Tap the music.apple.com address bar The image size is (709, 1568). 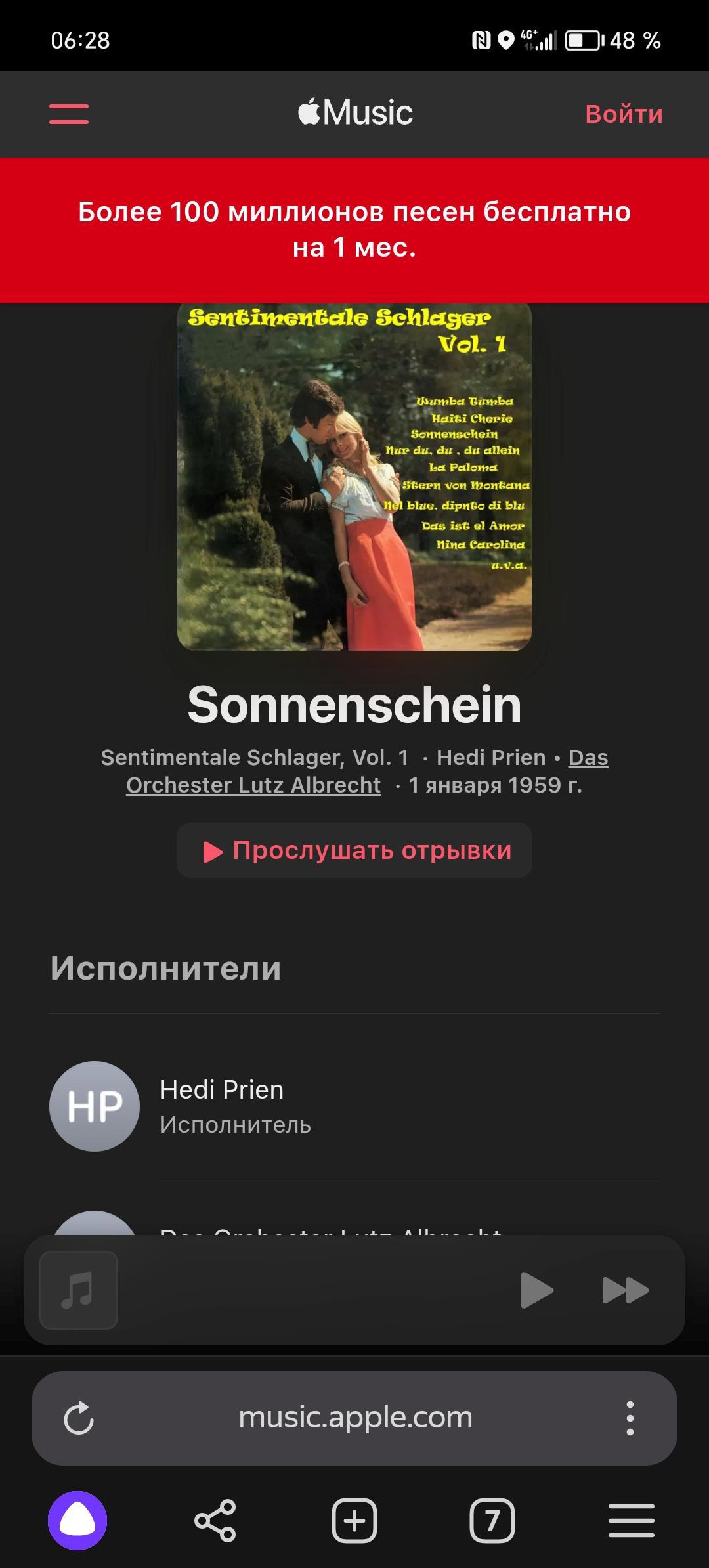point(354,1418)
